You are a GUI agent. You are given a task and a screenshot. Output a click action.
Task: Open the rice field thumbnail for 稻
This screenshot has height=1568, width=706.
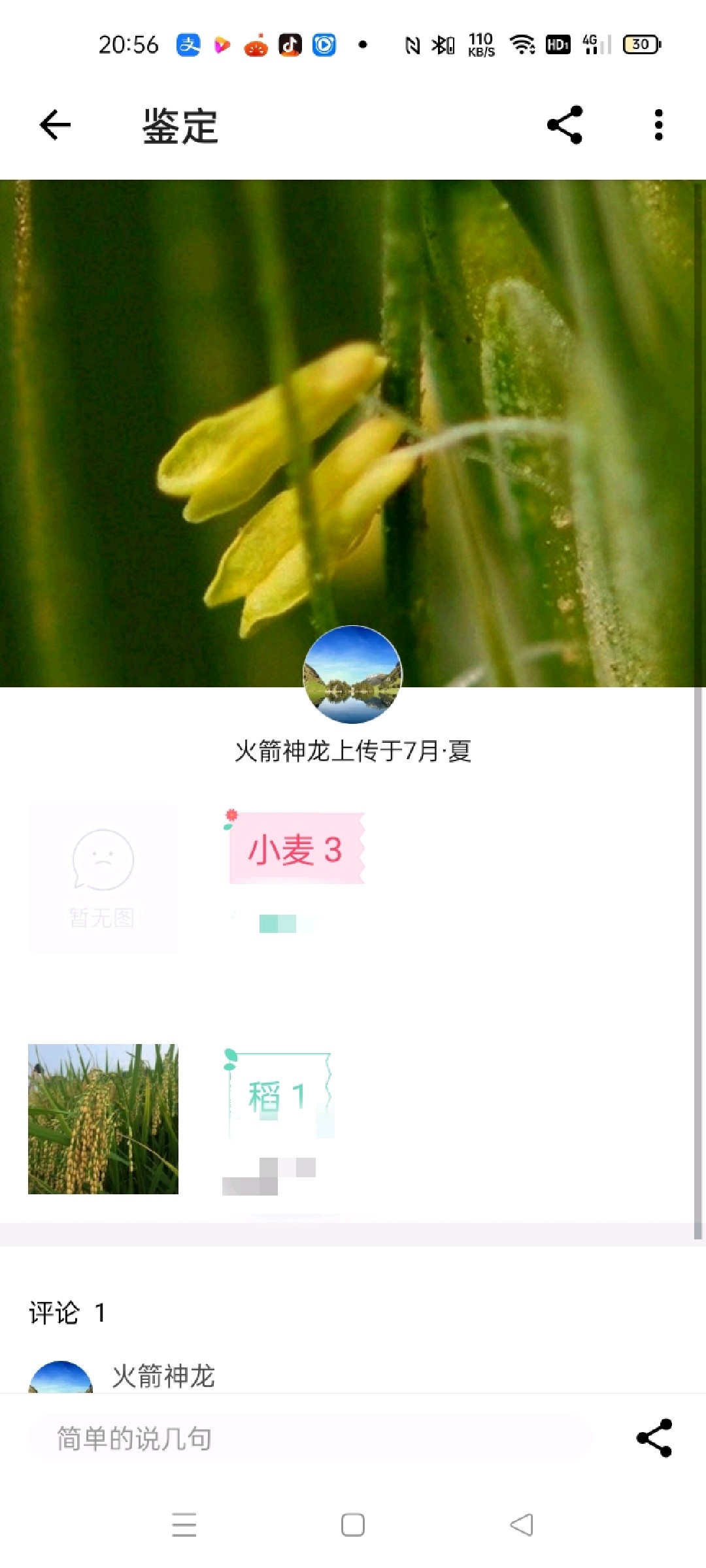(103, 1119)
